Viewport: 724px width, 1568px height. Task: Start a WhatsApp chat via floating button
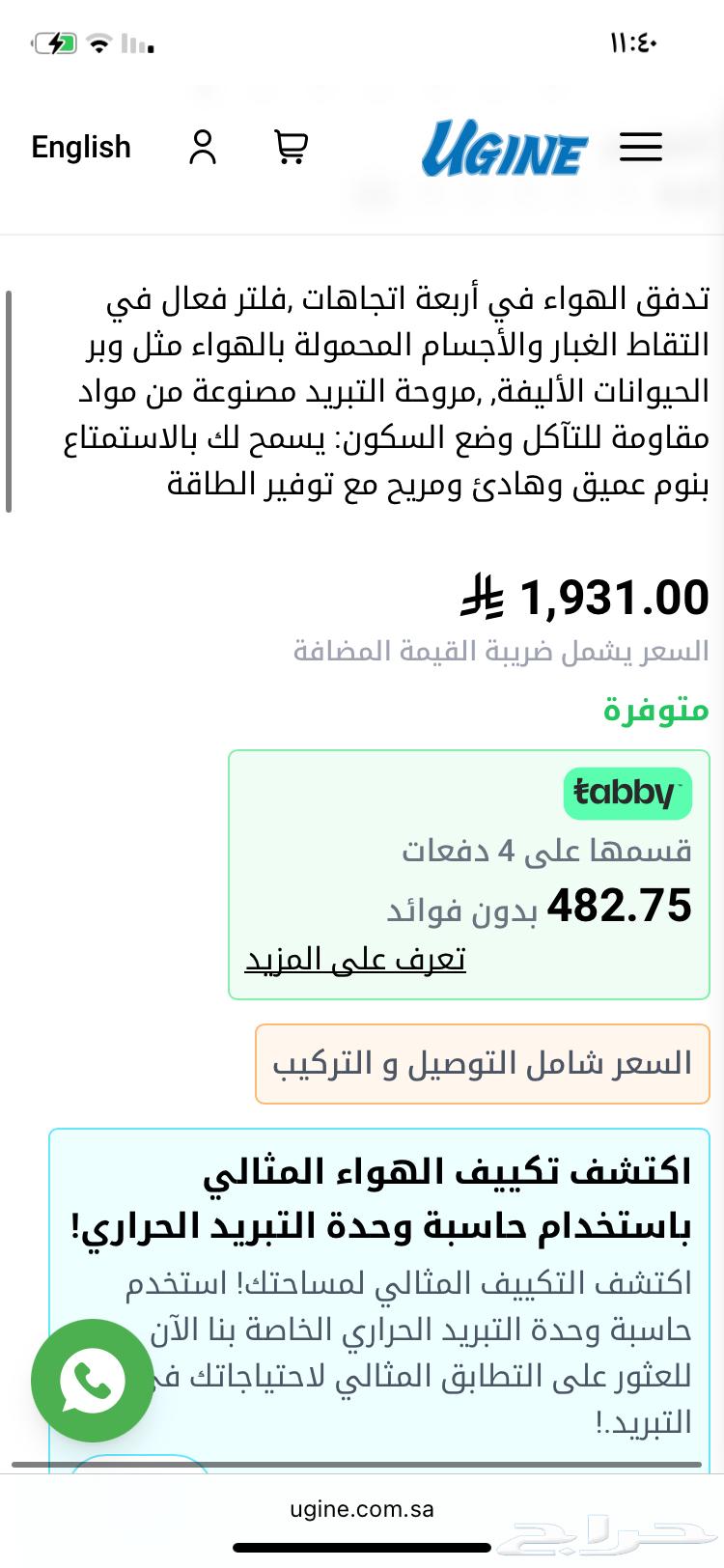pos(92,1381)
